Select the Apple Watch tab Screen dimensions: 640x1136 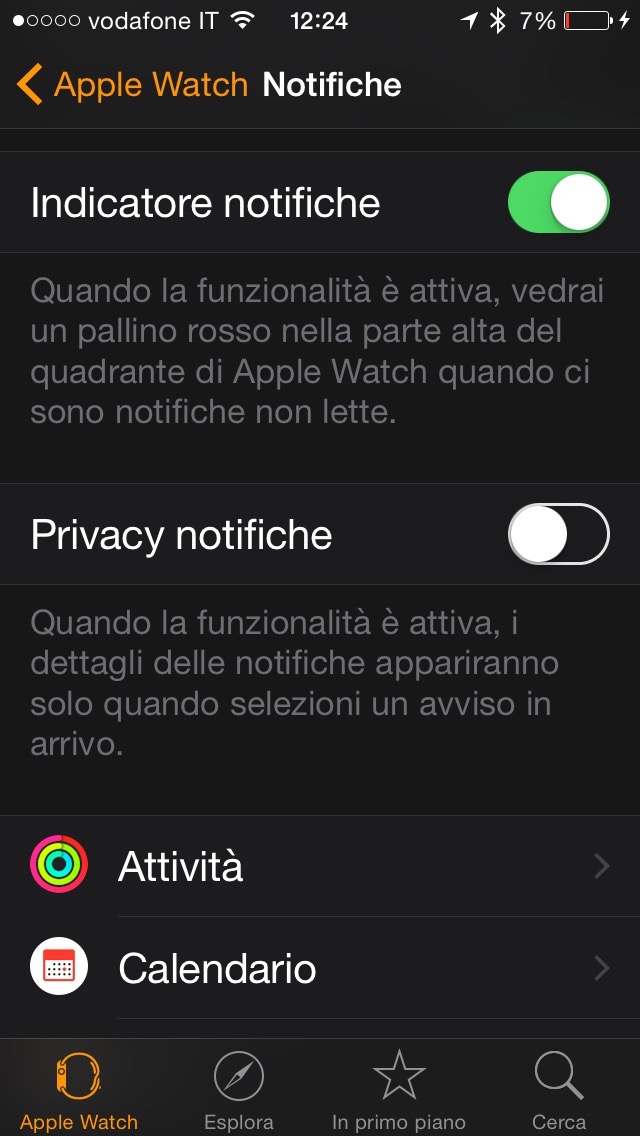(x=79, y=1088)
